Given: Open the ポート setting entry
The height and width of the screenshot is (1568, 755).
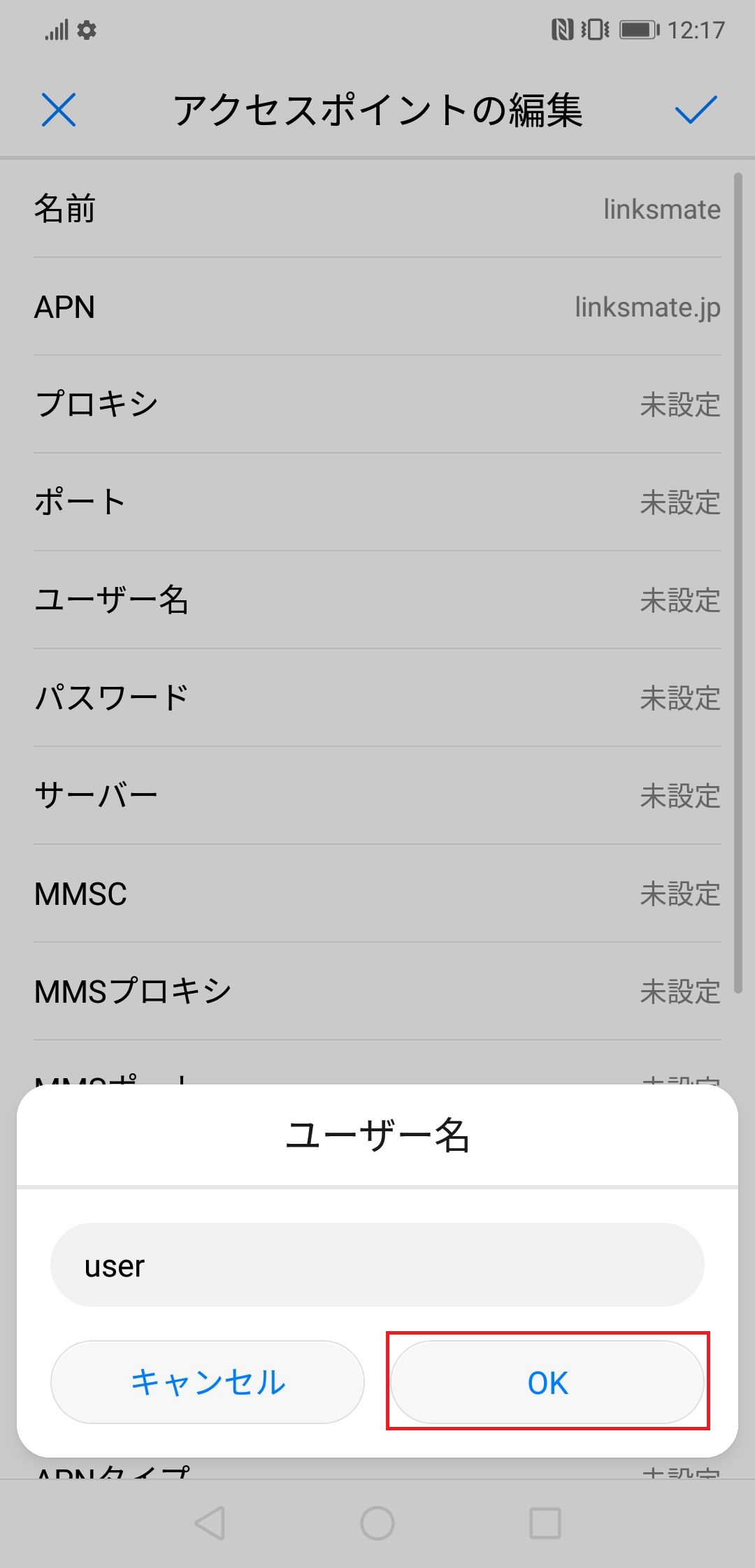Looking at the screenshot, I should click(x=377, y=501).
